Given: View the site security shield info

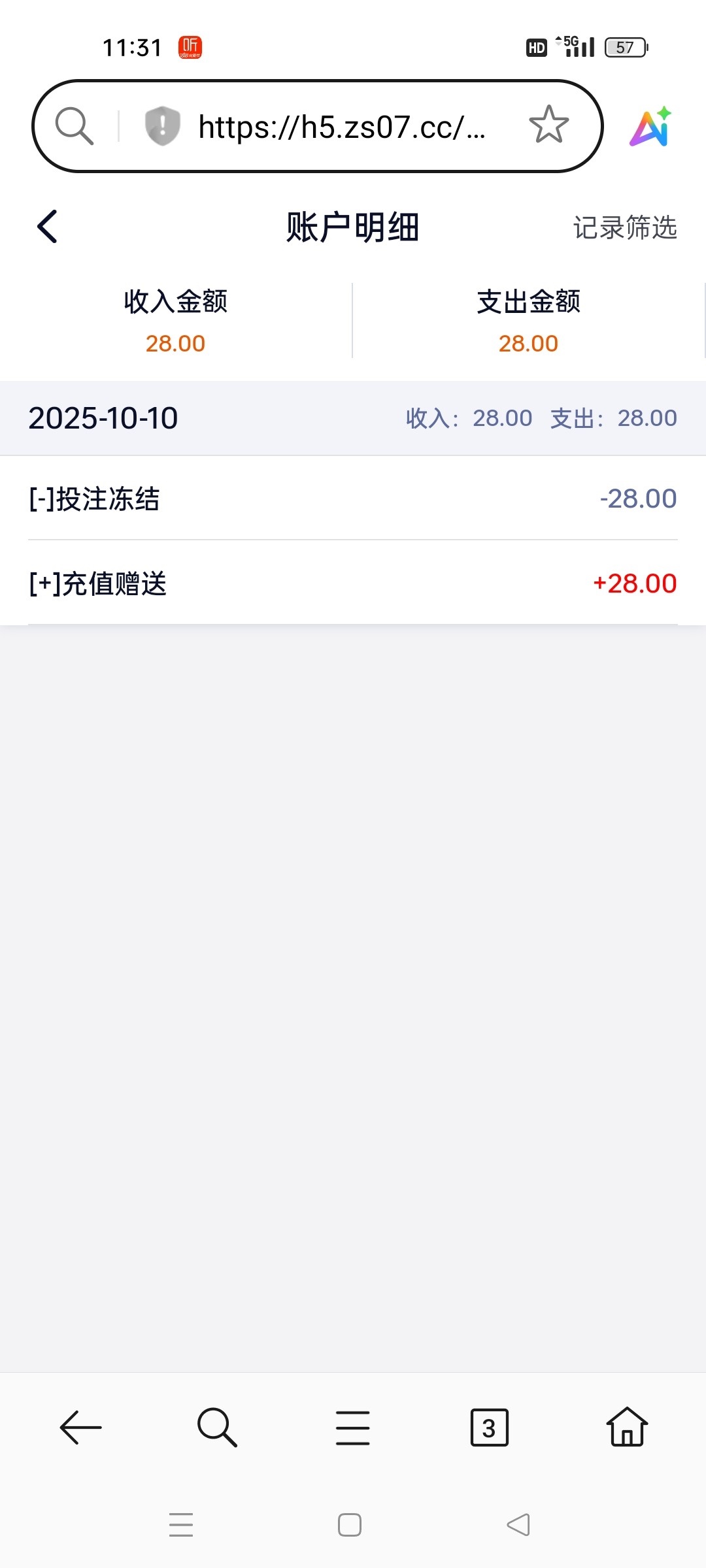Looking at the screenshot, I should pos(162,125).
